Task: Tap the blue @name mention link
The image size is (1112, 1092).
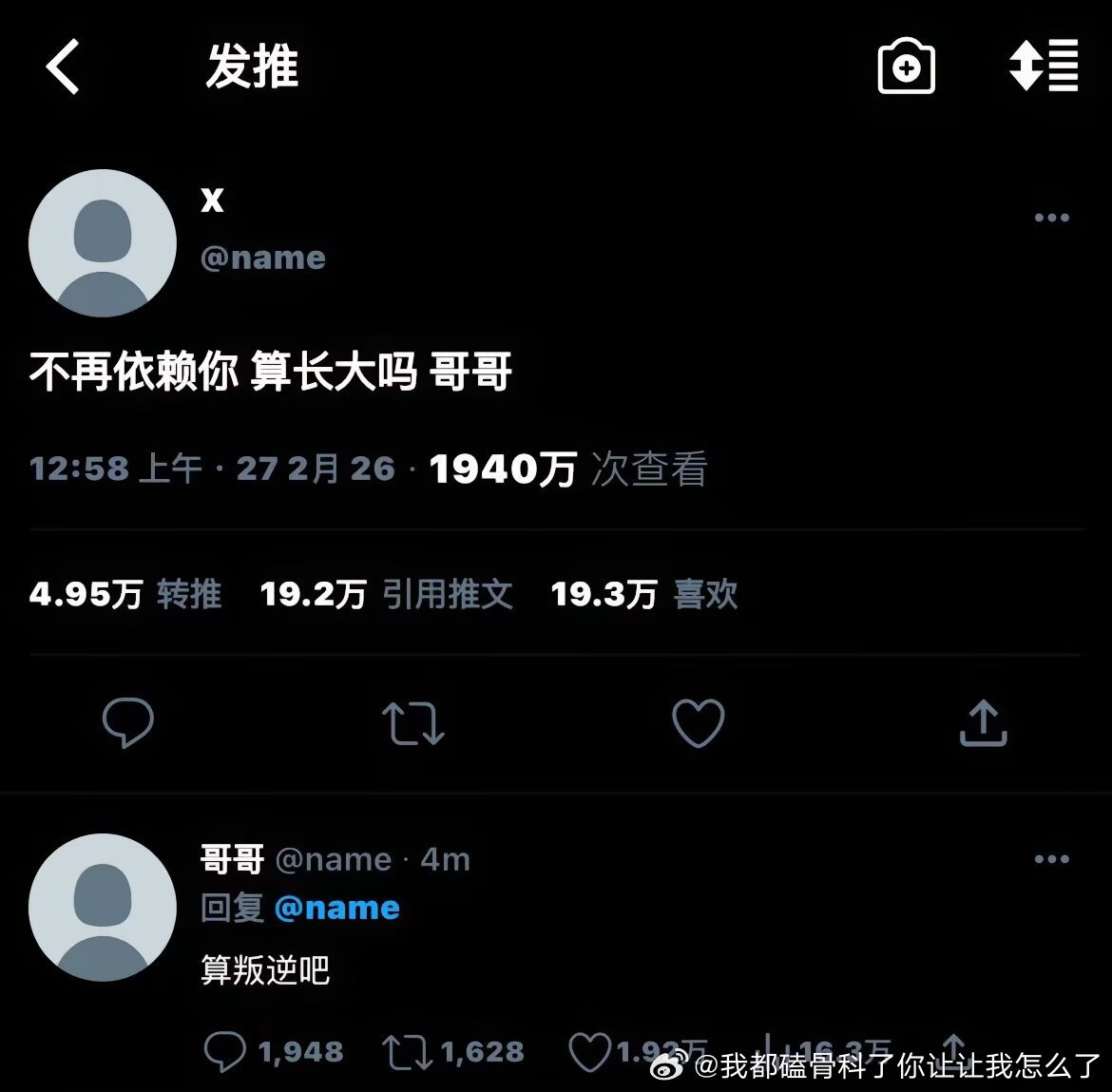Action: (337, 909)
